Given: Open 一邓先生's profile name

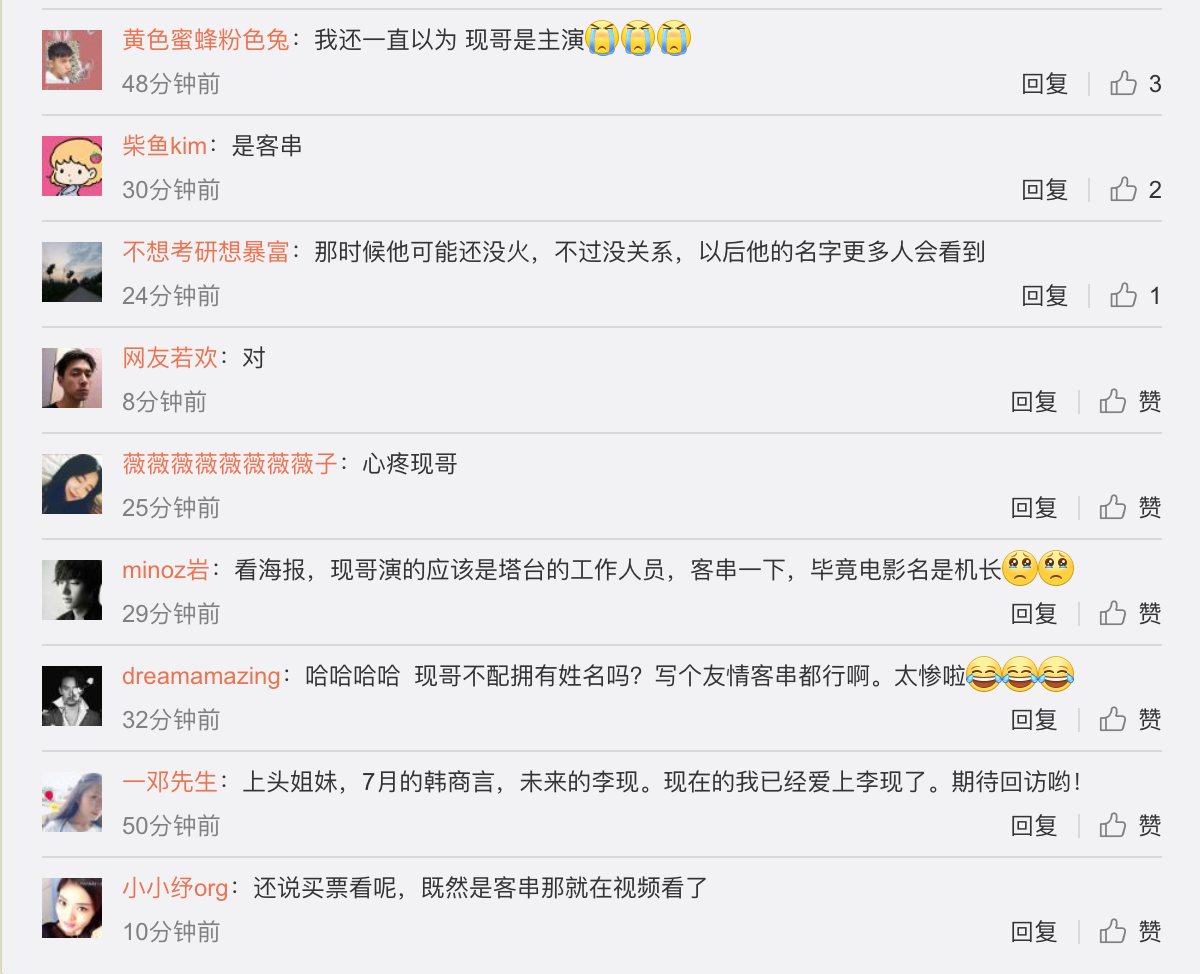Looking at the screenshot, I should tap(170, 782).
